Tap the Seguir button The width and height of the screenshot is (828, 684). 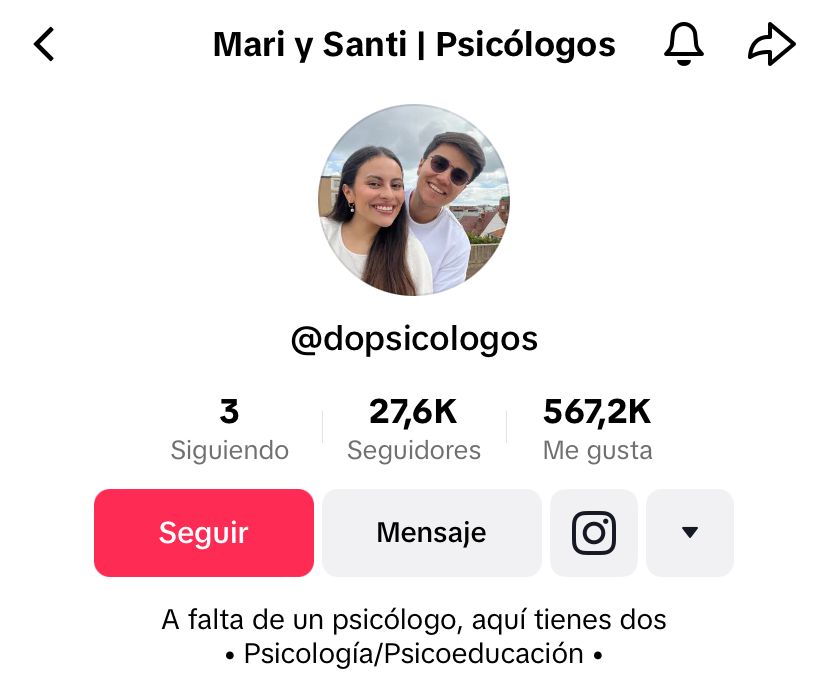click(x=204, y=533)
